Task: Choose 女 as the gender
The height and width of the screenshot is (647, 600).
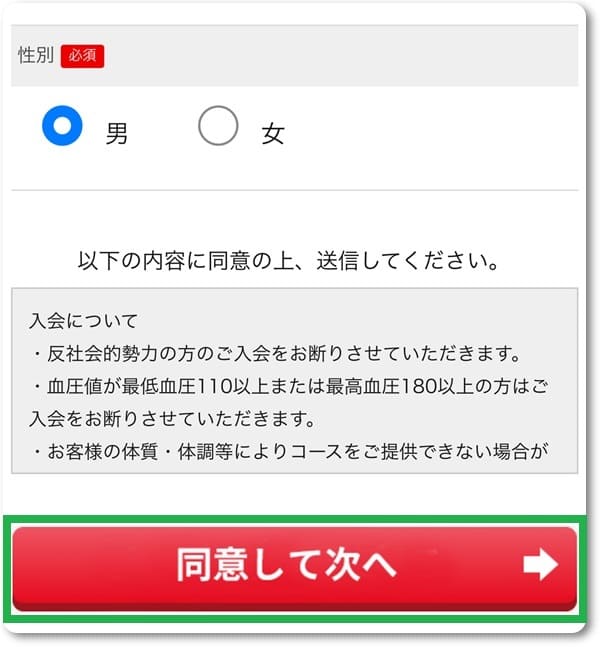Action: 218,127
